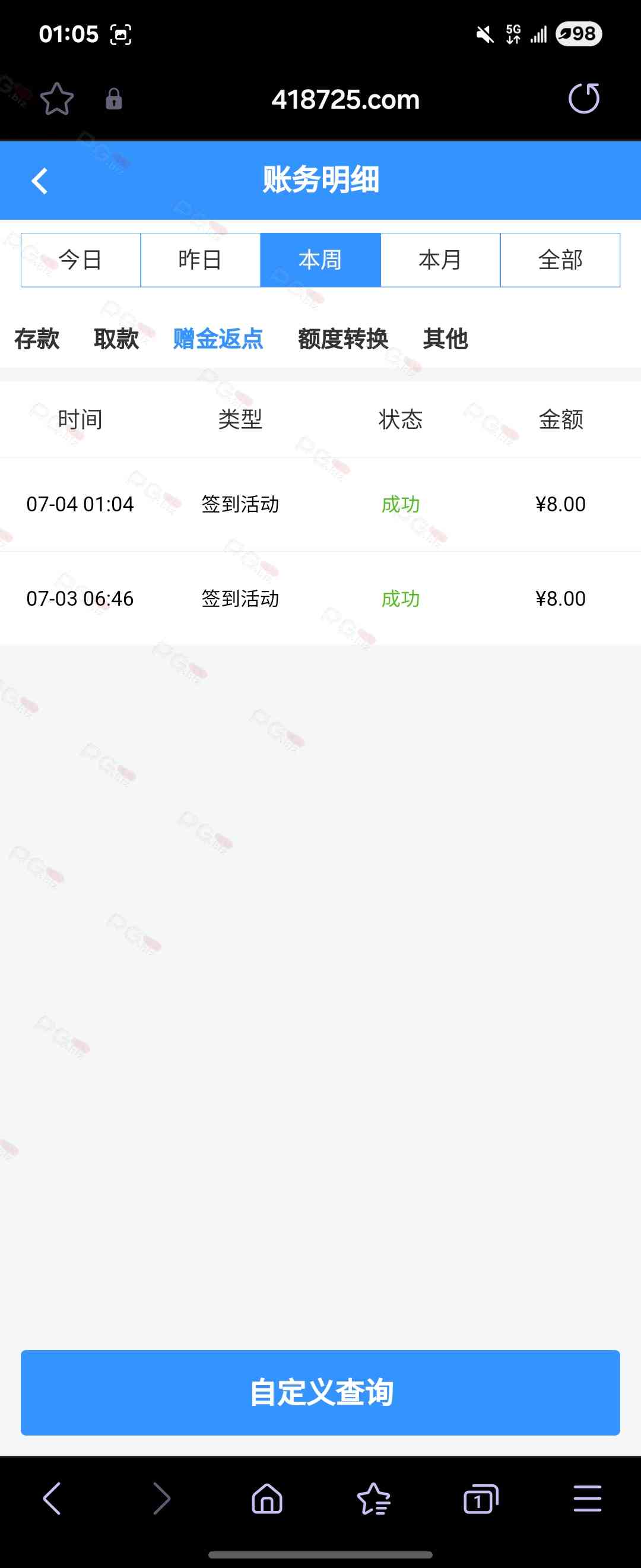Show records for 本月
Screen dimensions: 641x1568
click(x=440, y=260)
